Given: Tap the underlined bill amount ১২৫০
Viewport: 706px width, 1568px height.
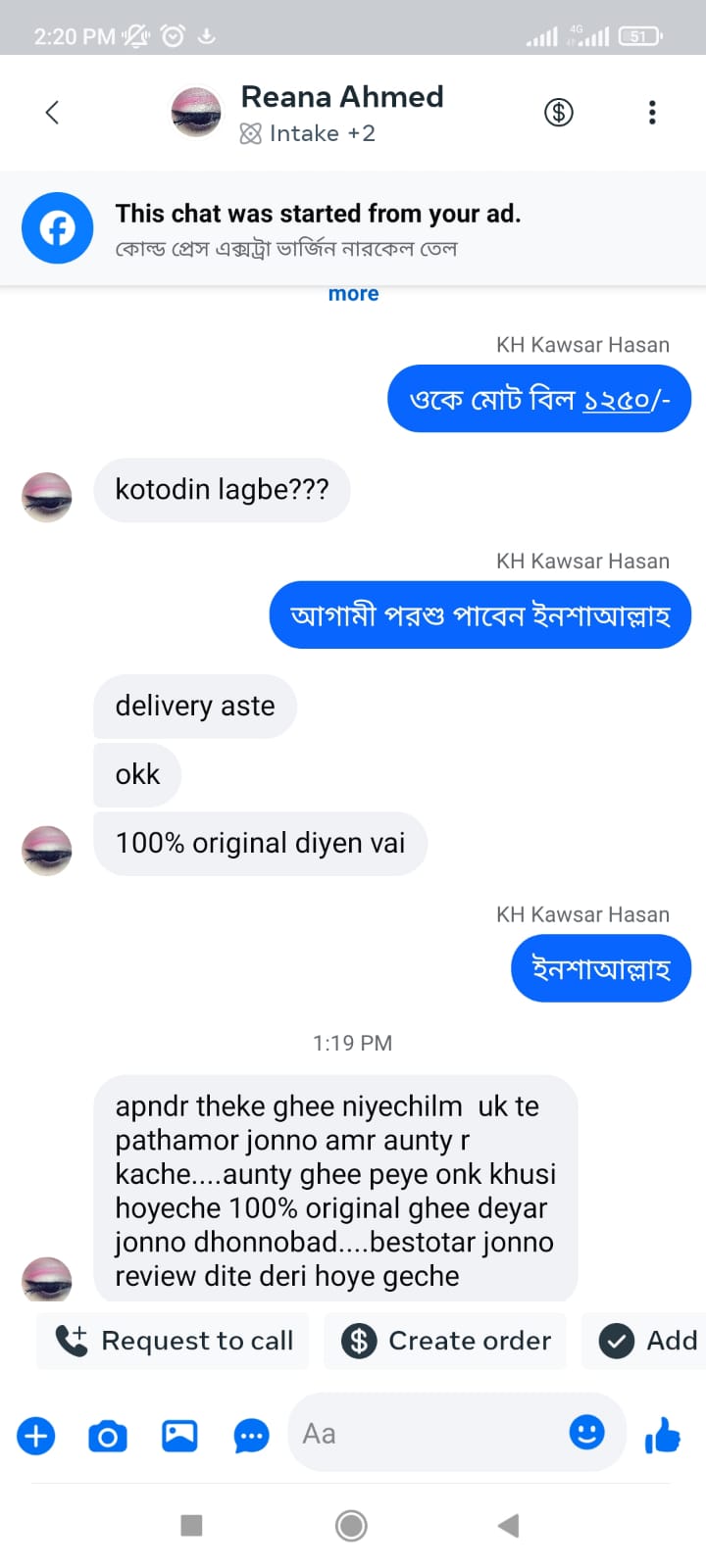Looking at the screenshot, I should tap(616, 400).
